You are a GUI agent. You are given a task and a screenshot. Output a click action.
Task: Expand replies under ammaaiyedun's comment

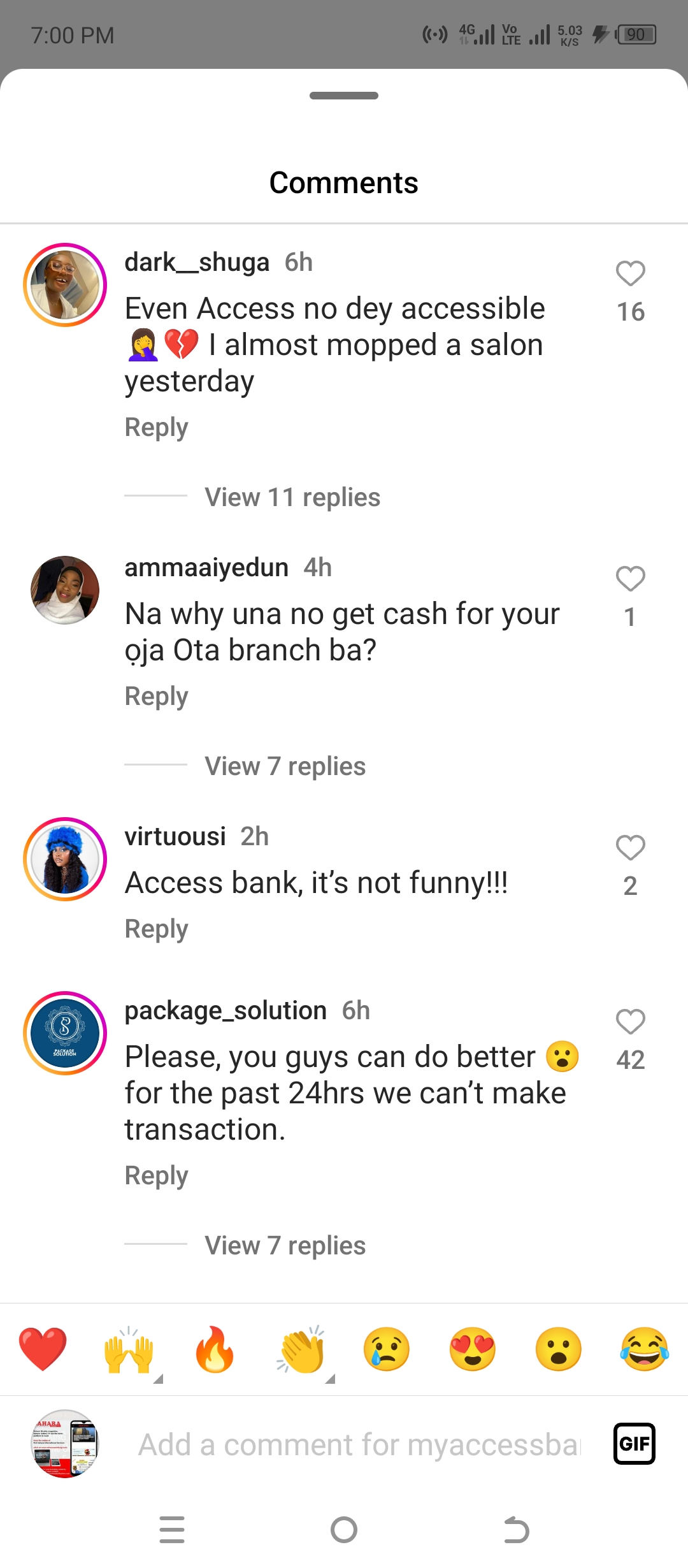click(x=285, y=766)
